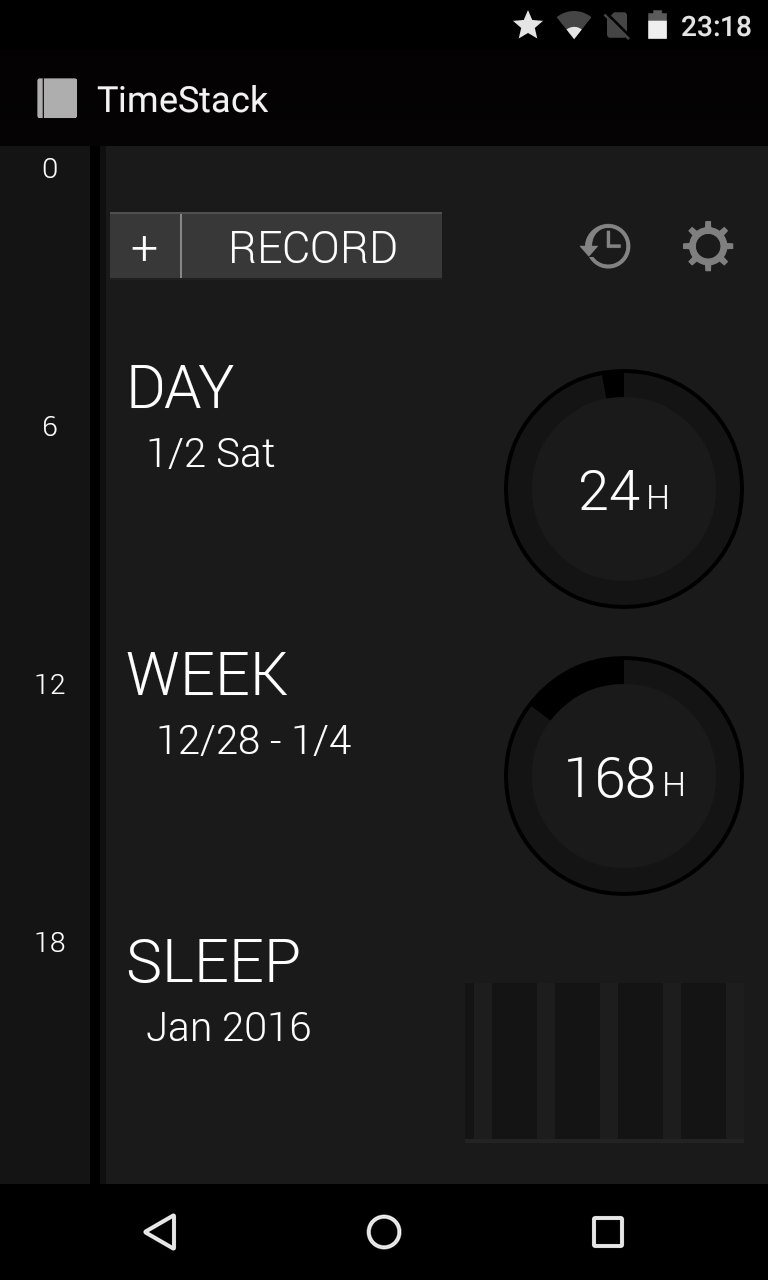Select the 24H day progress ring
Viewport: 768px width, 1280px height.
[624, 488]
